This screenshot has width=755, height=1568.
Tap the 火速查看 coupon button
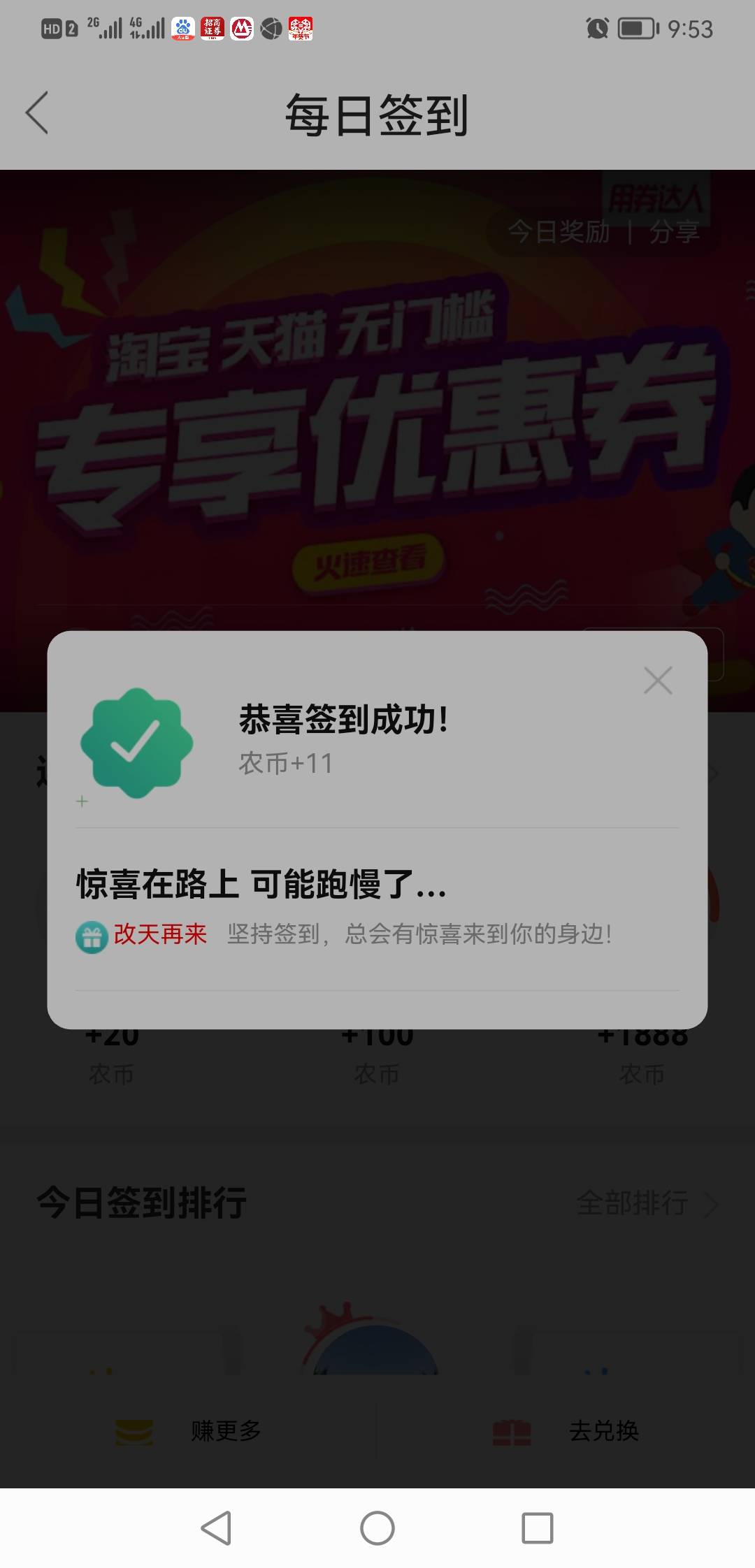pos(369,563)
